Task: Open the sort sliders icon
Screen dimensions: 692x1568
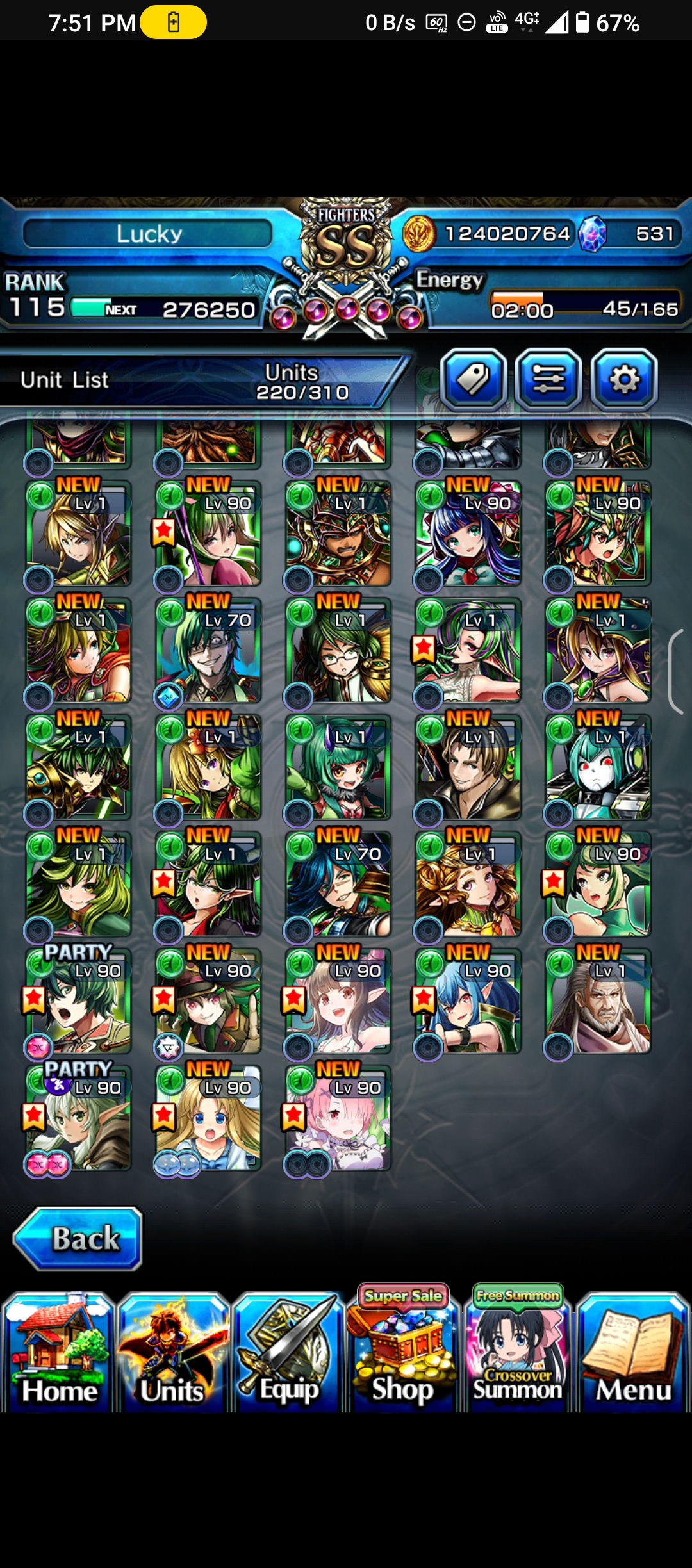Action: [x=548, y=380]
